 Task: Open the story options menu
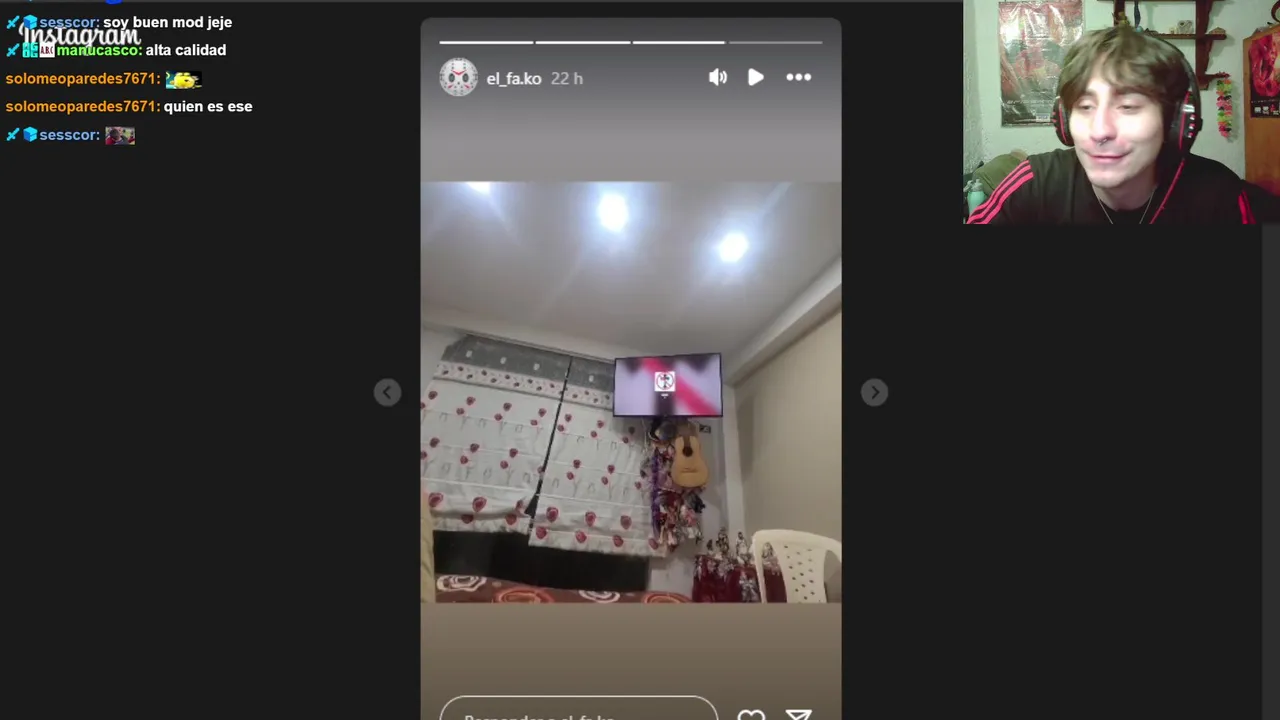tap(798, 77)
